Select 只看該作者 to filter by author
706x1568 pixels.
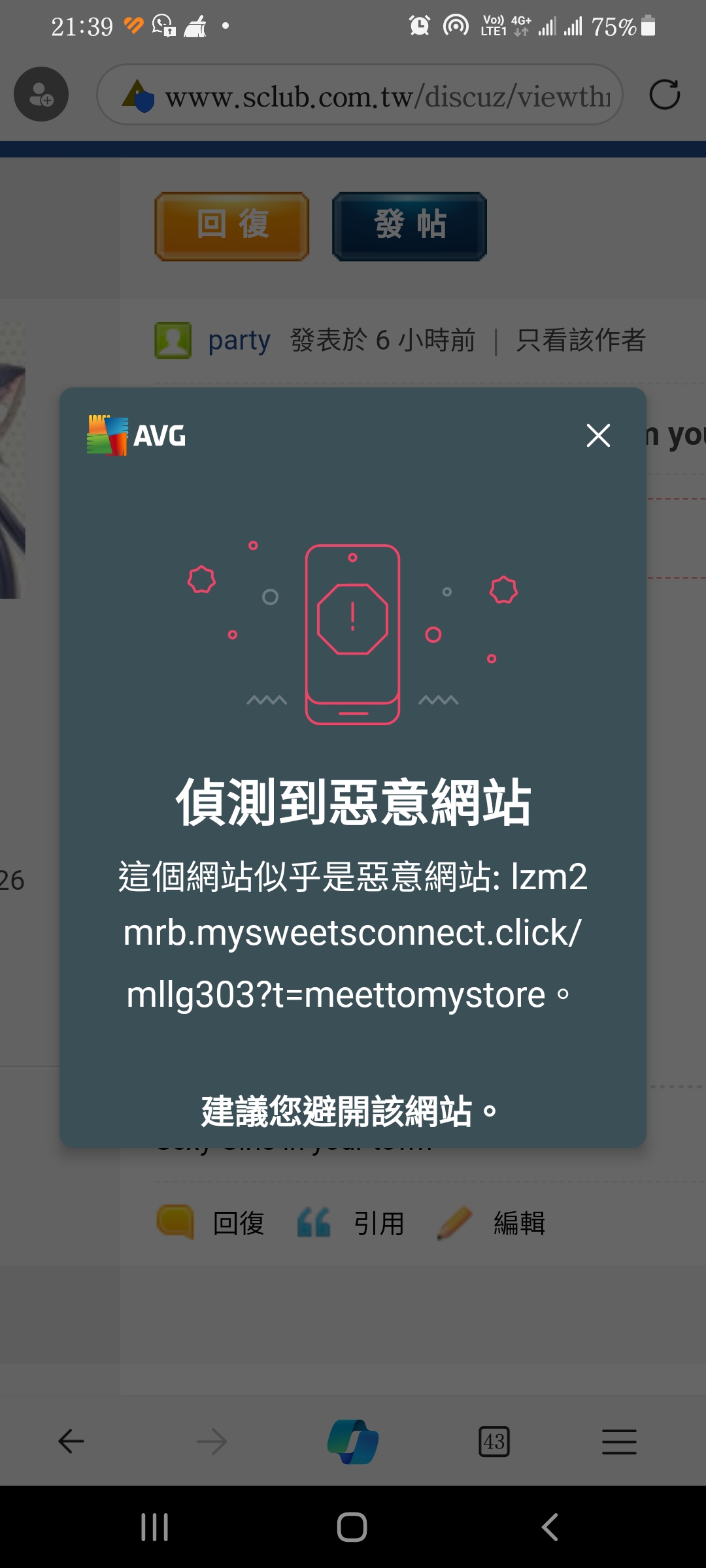pyautogui.click(x=580, y=340)
